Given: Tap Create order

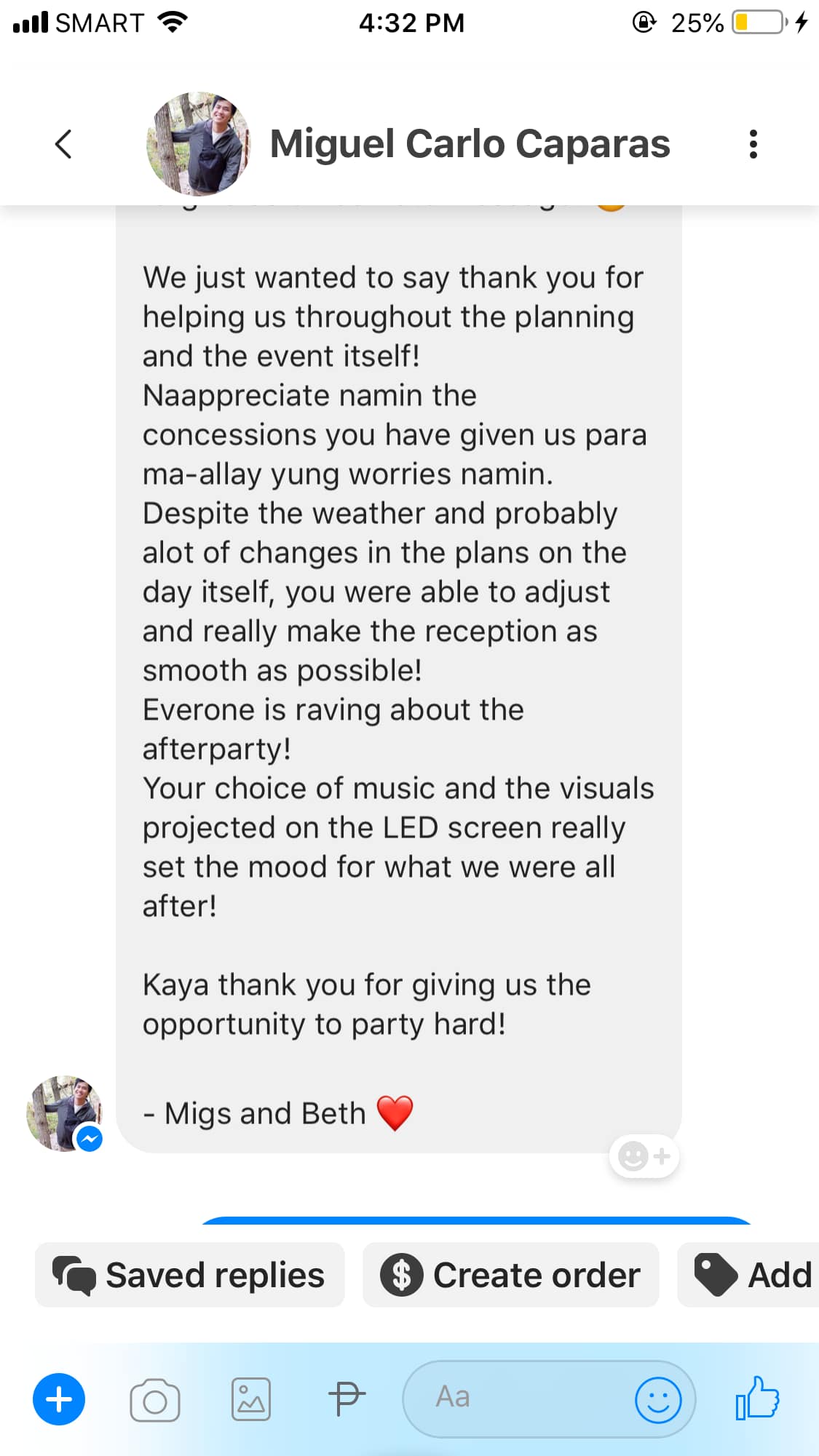Looking at the screenshot, I should tap(511, 1275).
